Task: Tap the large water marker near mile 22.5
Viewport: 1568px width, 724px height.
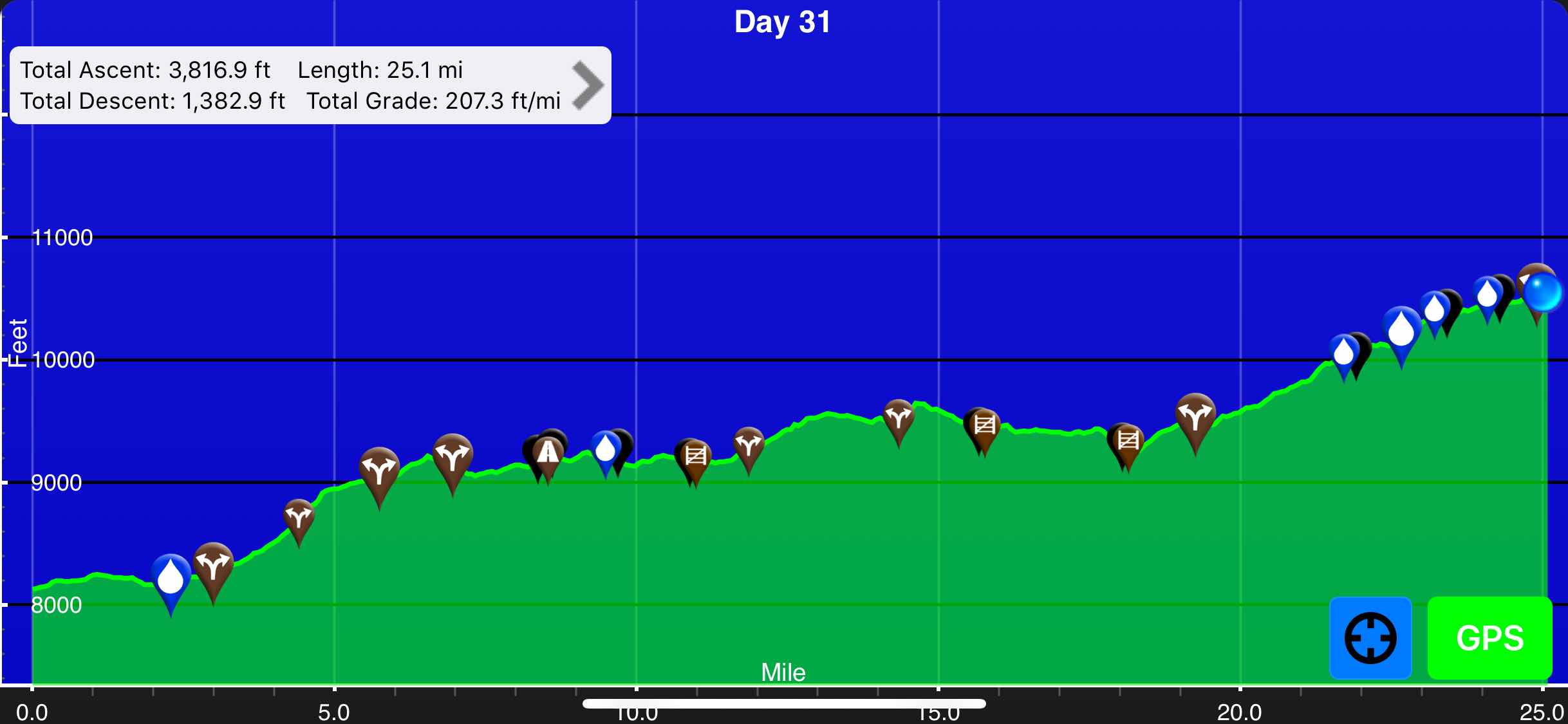Action: click(1401, 330)
